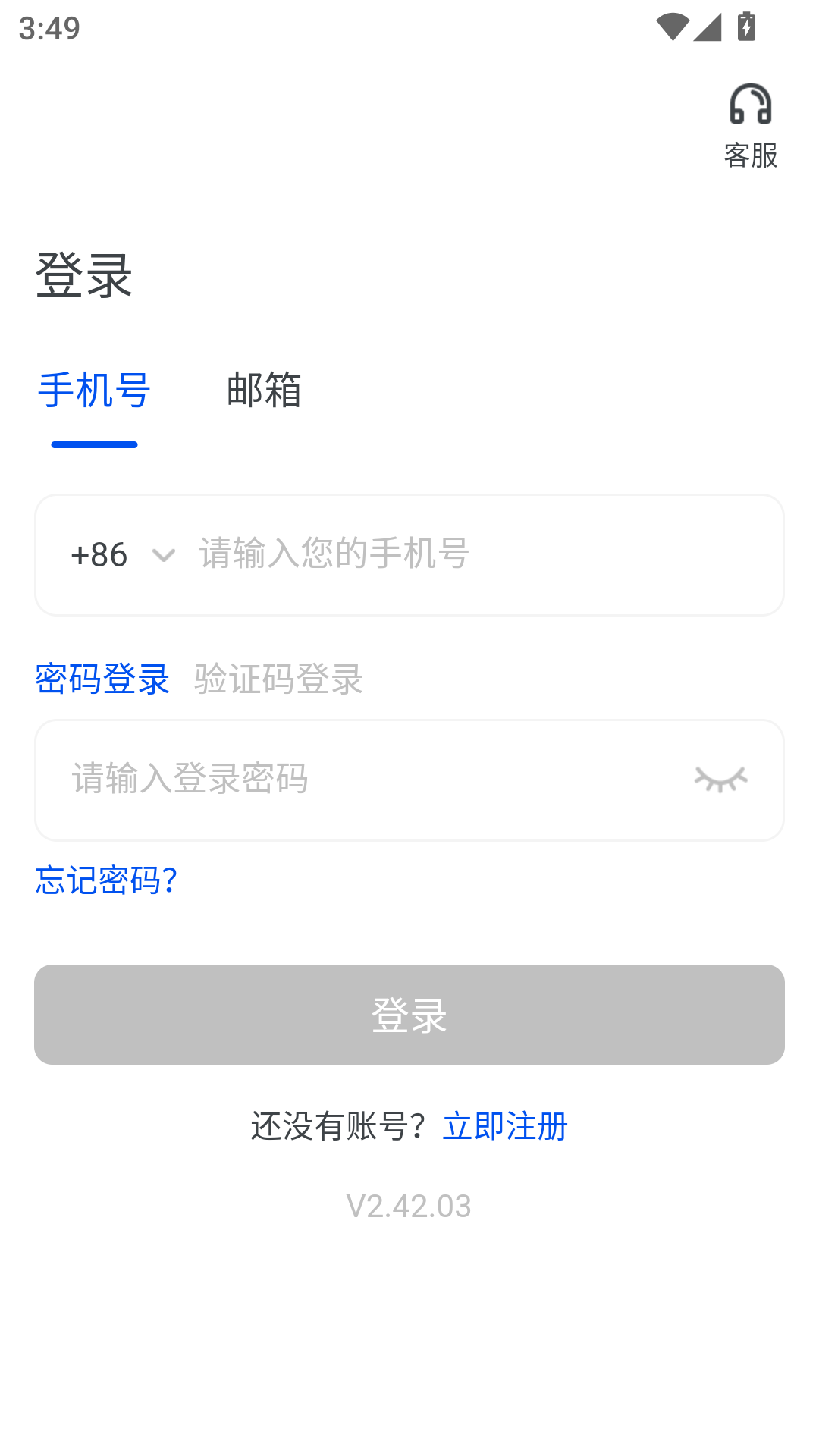Click the 忘记密码 link
Image resolution: width=819 pixels, height=1456 pixels.
[x=107, y=881]
